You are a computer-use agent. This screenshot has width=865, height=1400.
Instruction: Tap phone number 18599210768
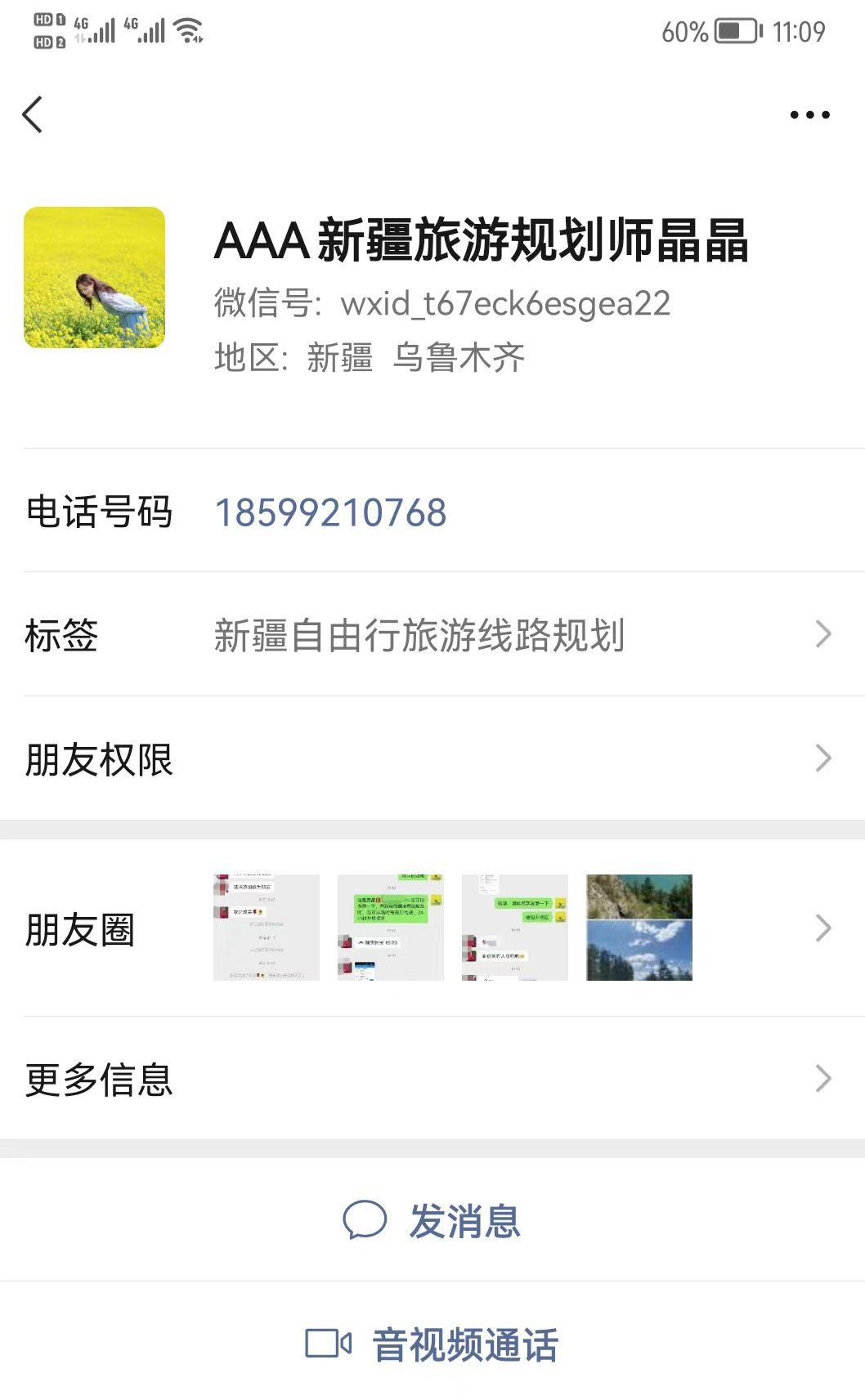330,512
